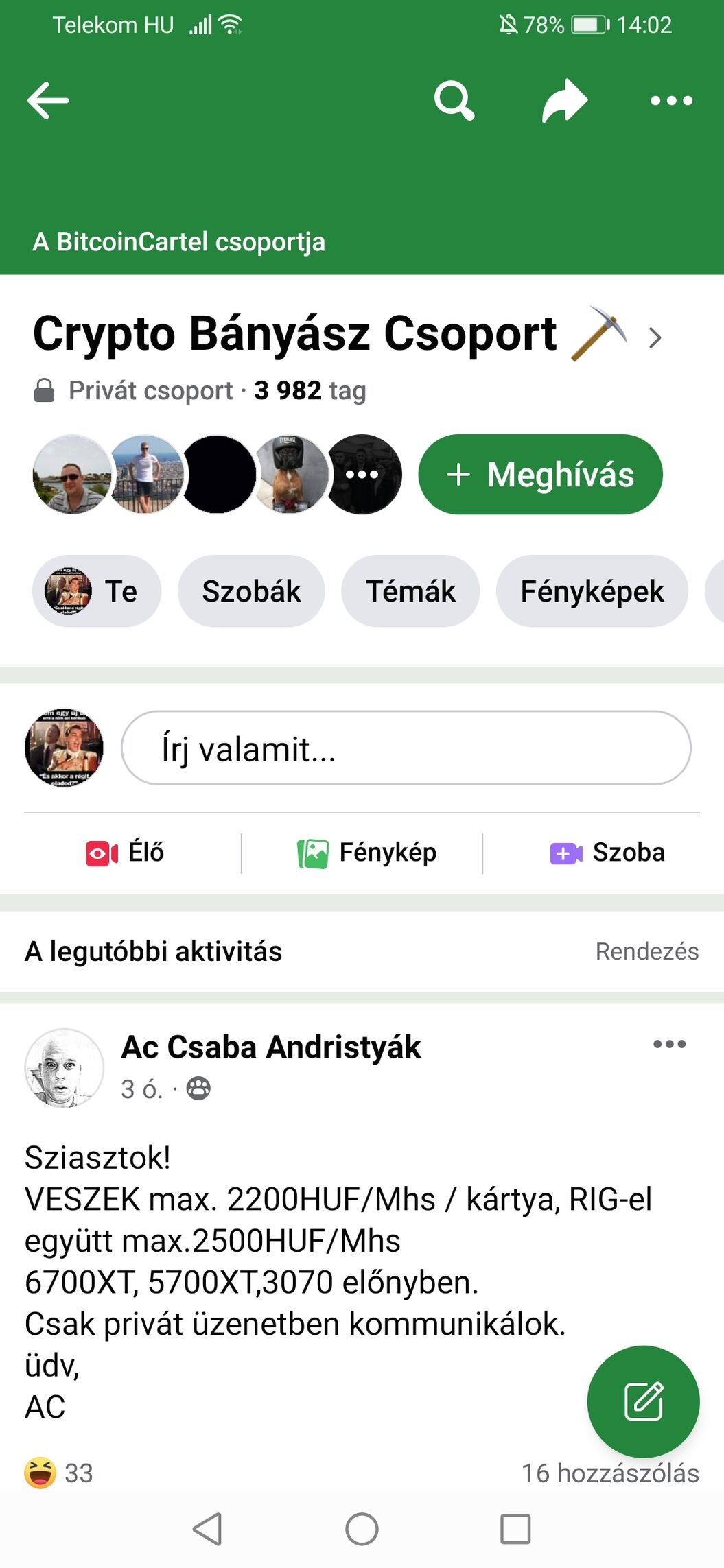
Task: Create a Szoba video room
Action: click(607, 853)
